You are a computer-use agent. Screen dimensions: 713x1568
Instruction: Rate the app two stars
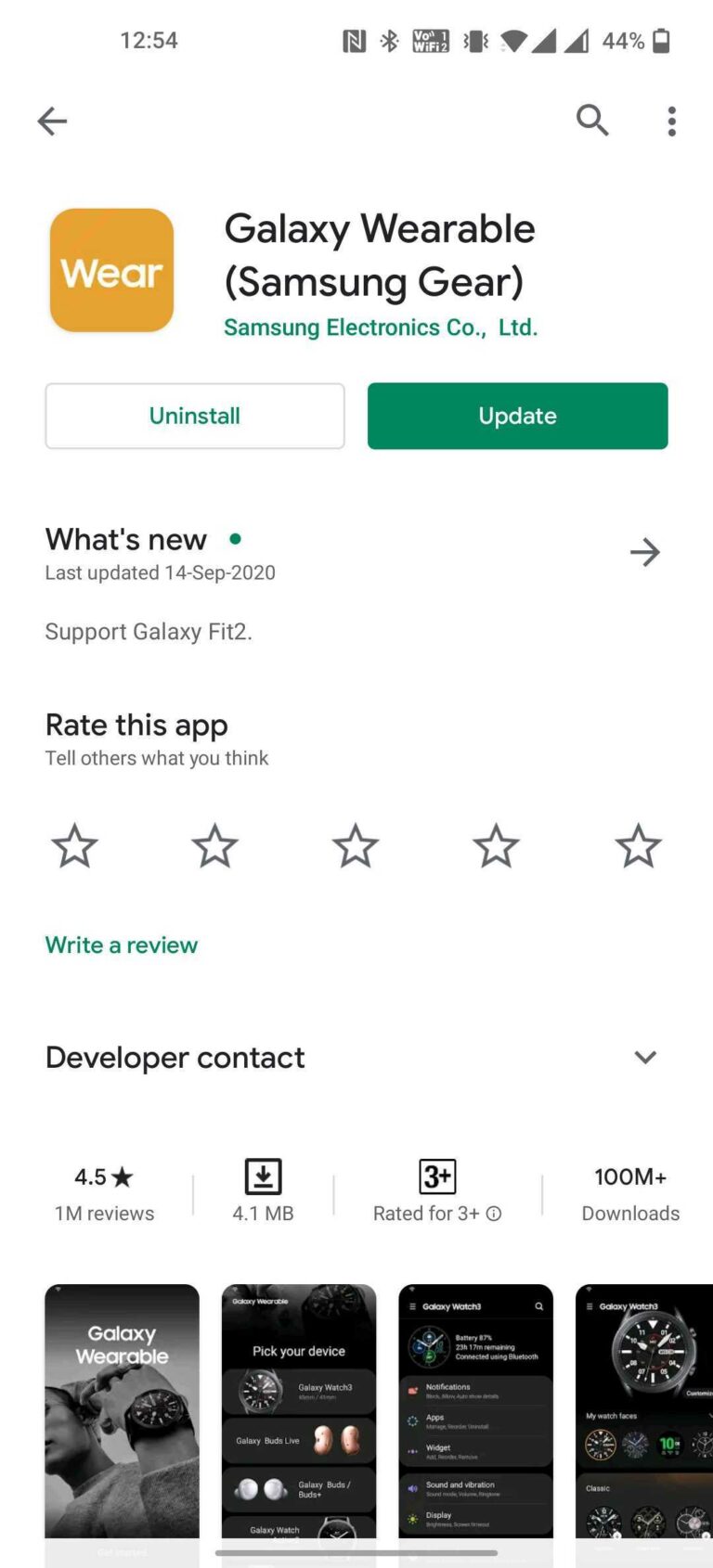point(214,846)
